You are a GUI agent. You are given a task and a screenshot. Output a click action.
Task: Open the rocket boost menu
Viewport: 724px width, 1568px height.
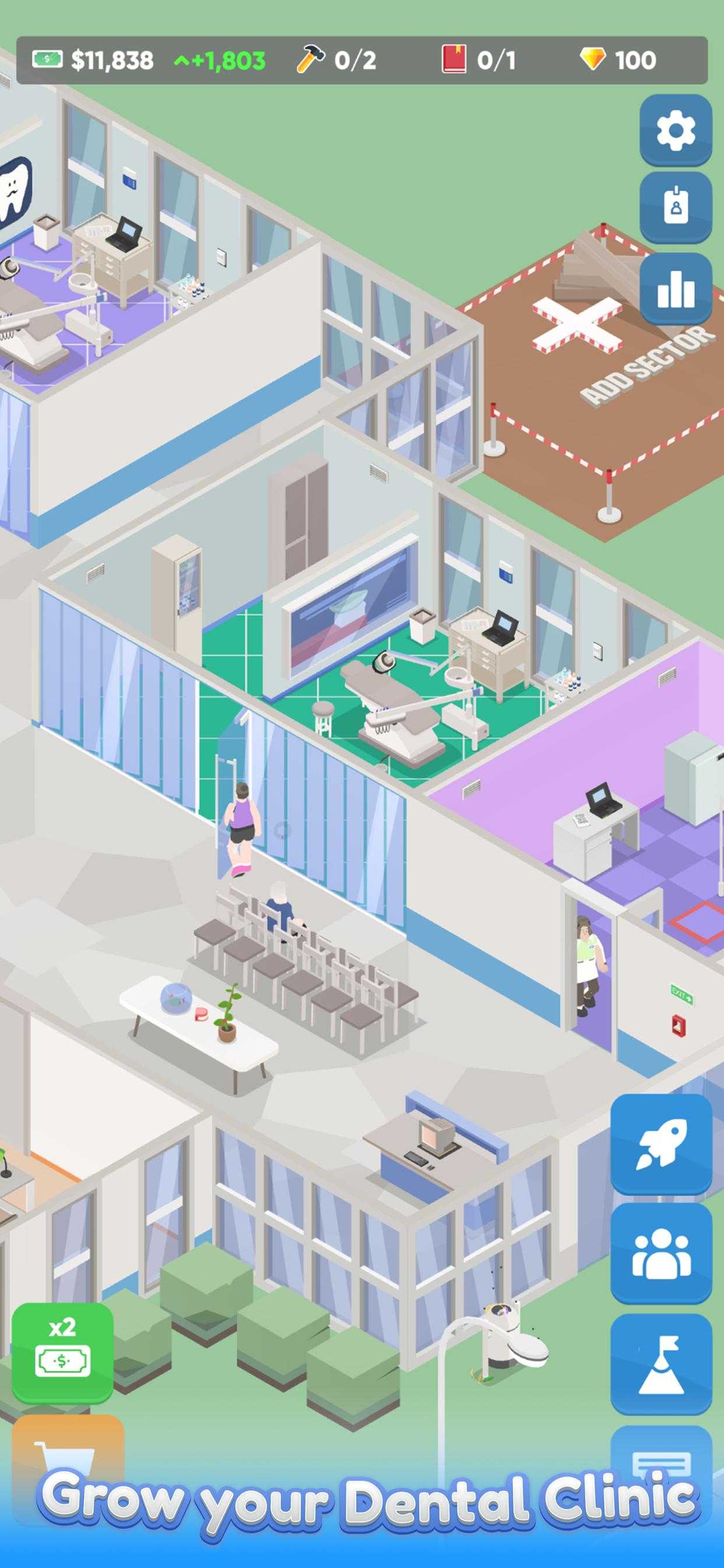pos(660,1143)
